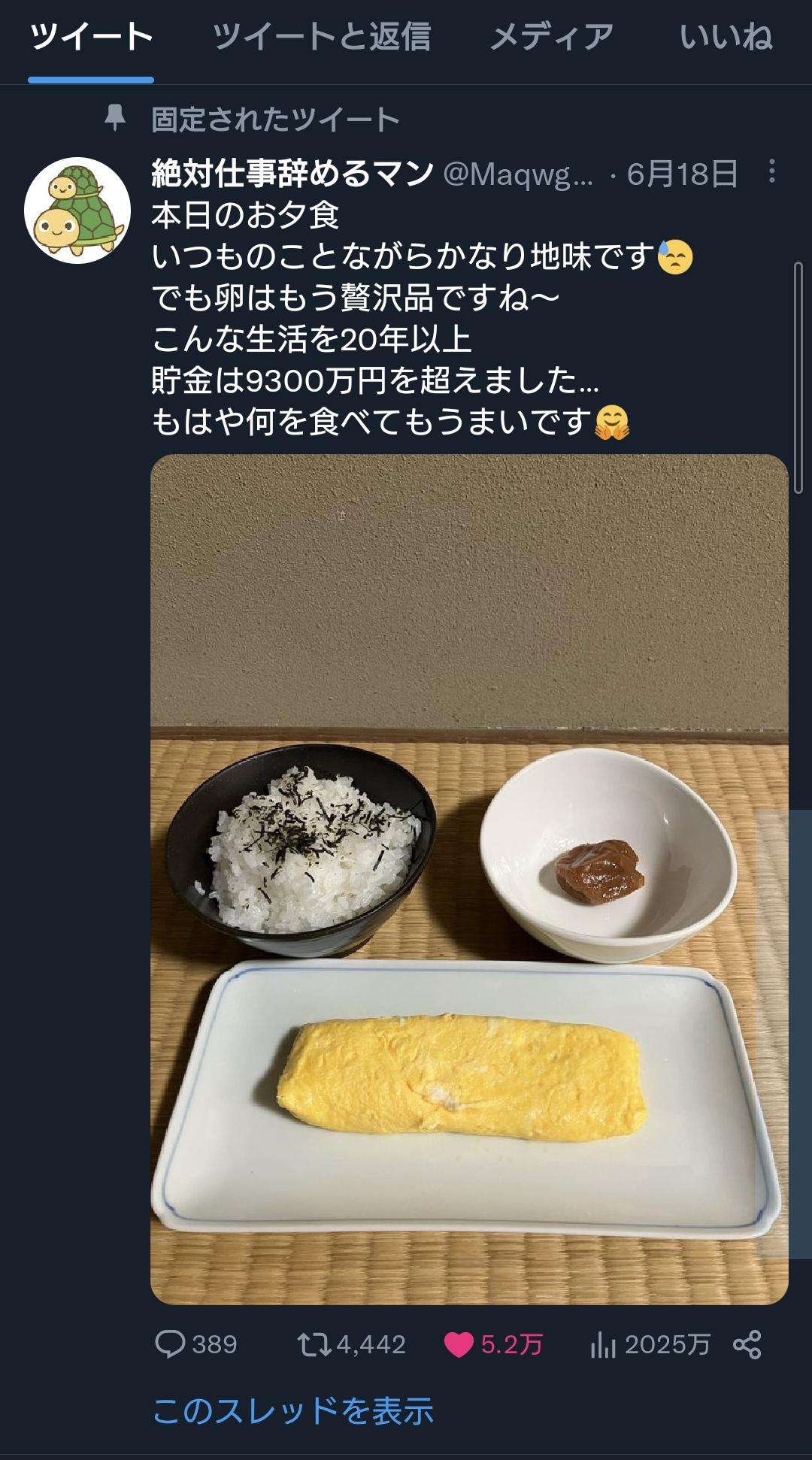Screen dimensions: 812x1460
Task: Switch to the ツイートと返信 tab
Action: click(x=321, y=37)
